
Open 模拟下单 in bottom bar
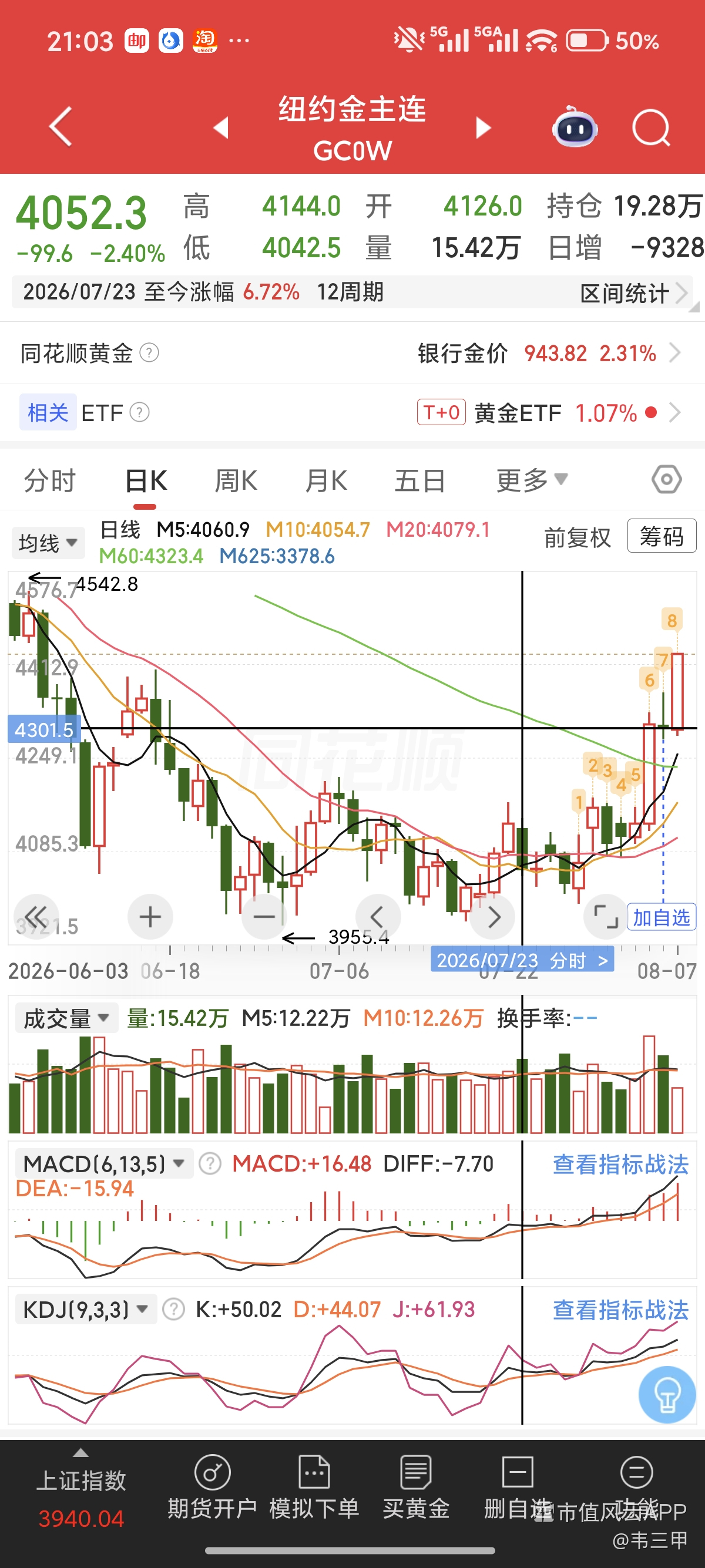pos(314,1487)
